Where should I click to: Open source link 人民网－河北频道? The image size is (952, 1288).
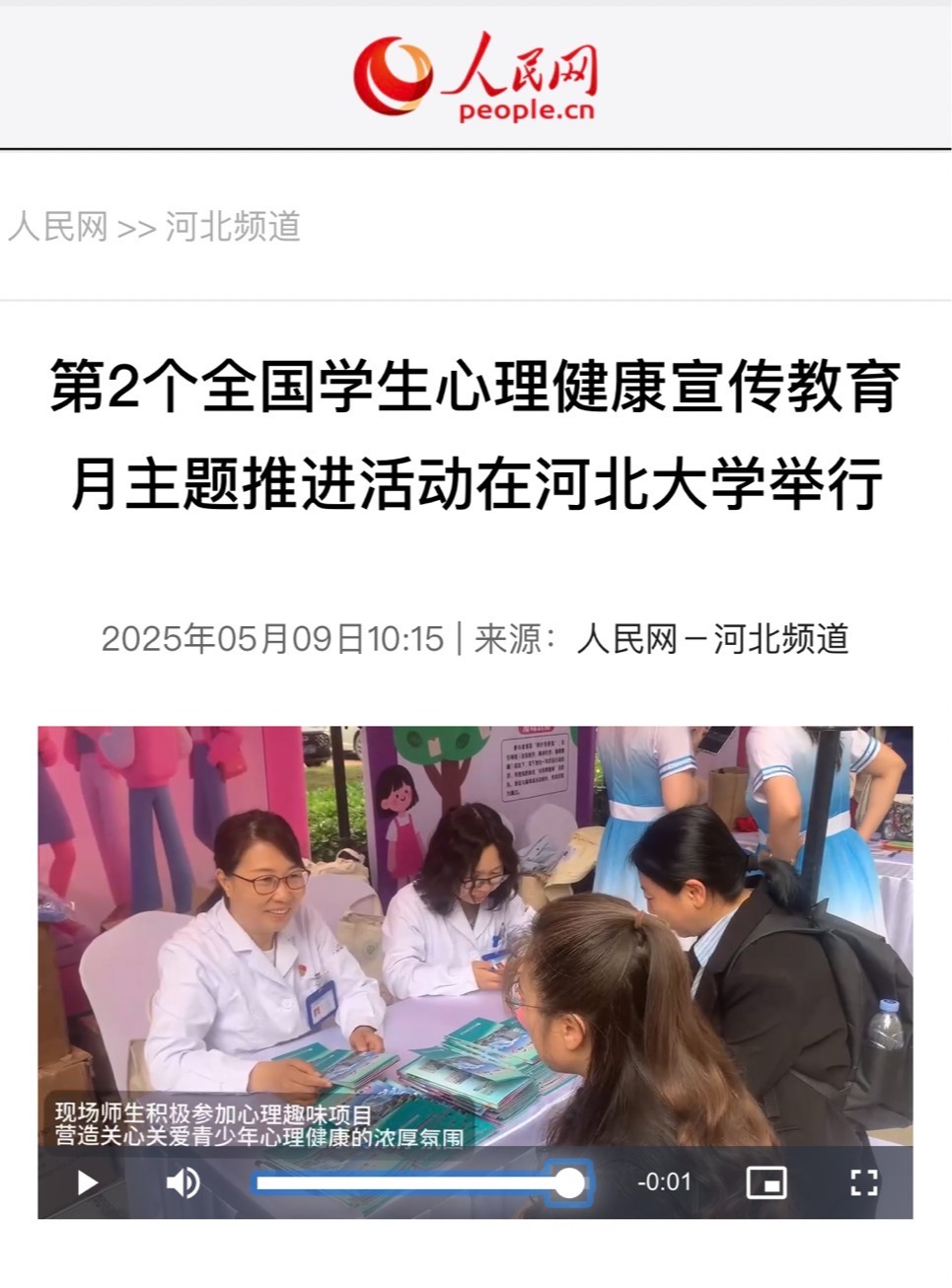(712, 639)
